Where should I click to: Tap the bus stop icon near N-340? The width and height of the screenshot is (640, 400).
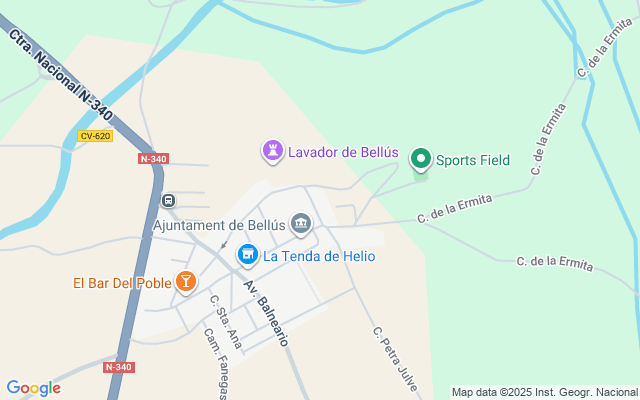(x=169, y=200)
